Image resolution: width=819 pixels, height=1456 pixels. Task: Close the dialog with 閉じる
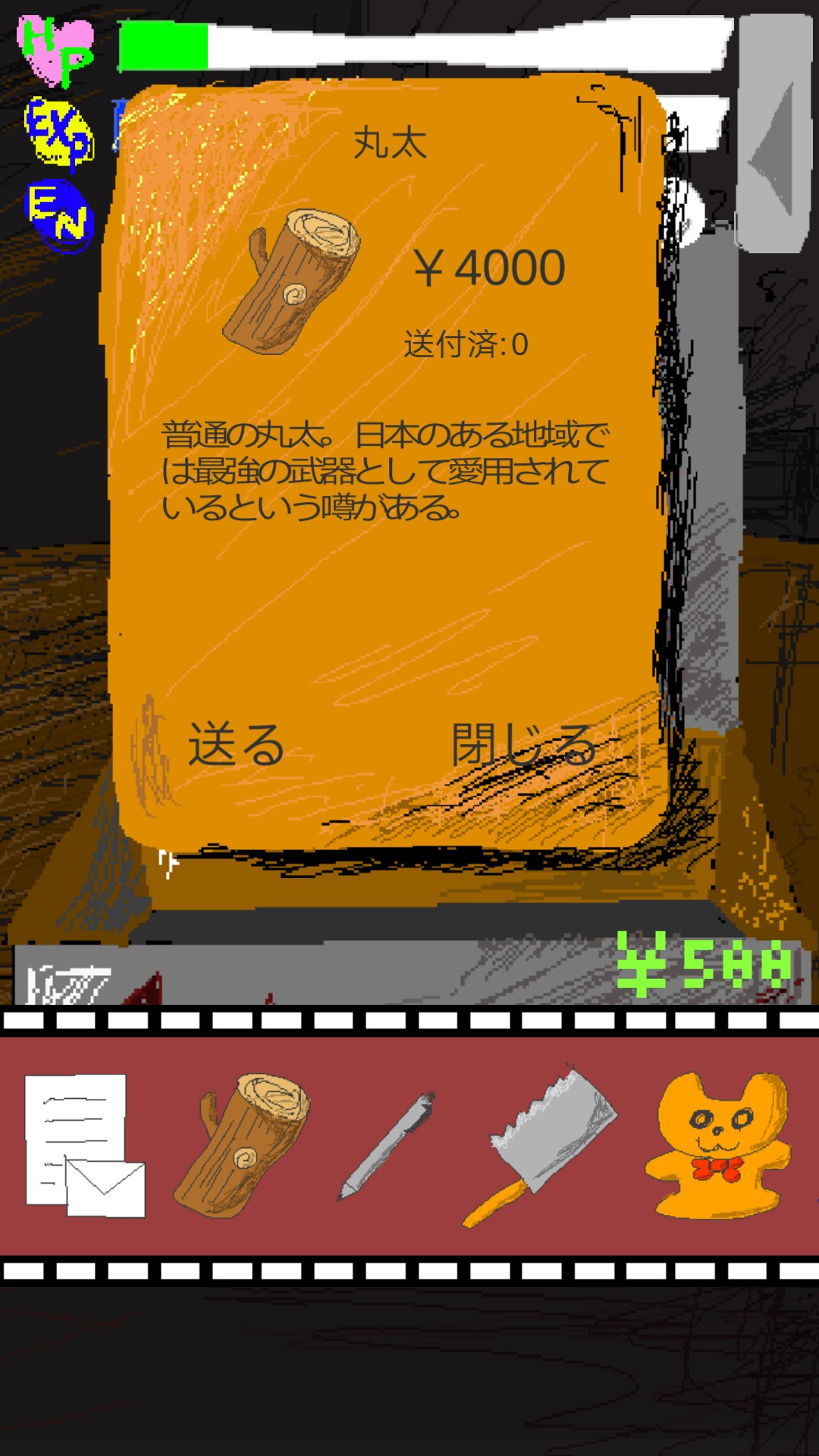click(523, 745)
